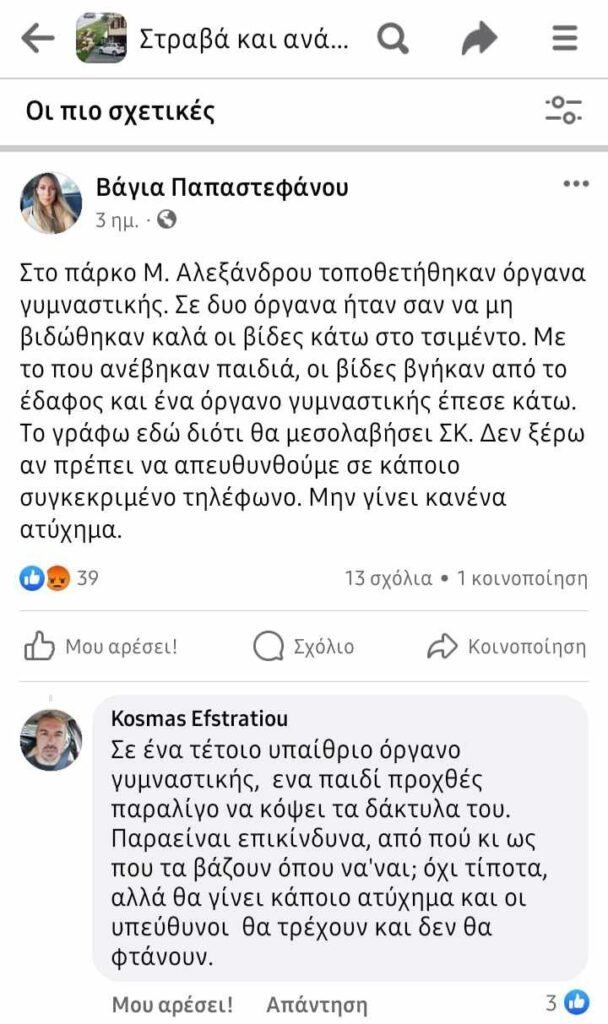
Task: Open the 13 σχόλια list
Action: click(388, 578)
